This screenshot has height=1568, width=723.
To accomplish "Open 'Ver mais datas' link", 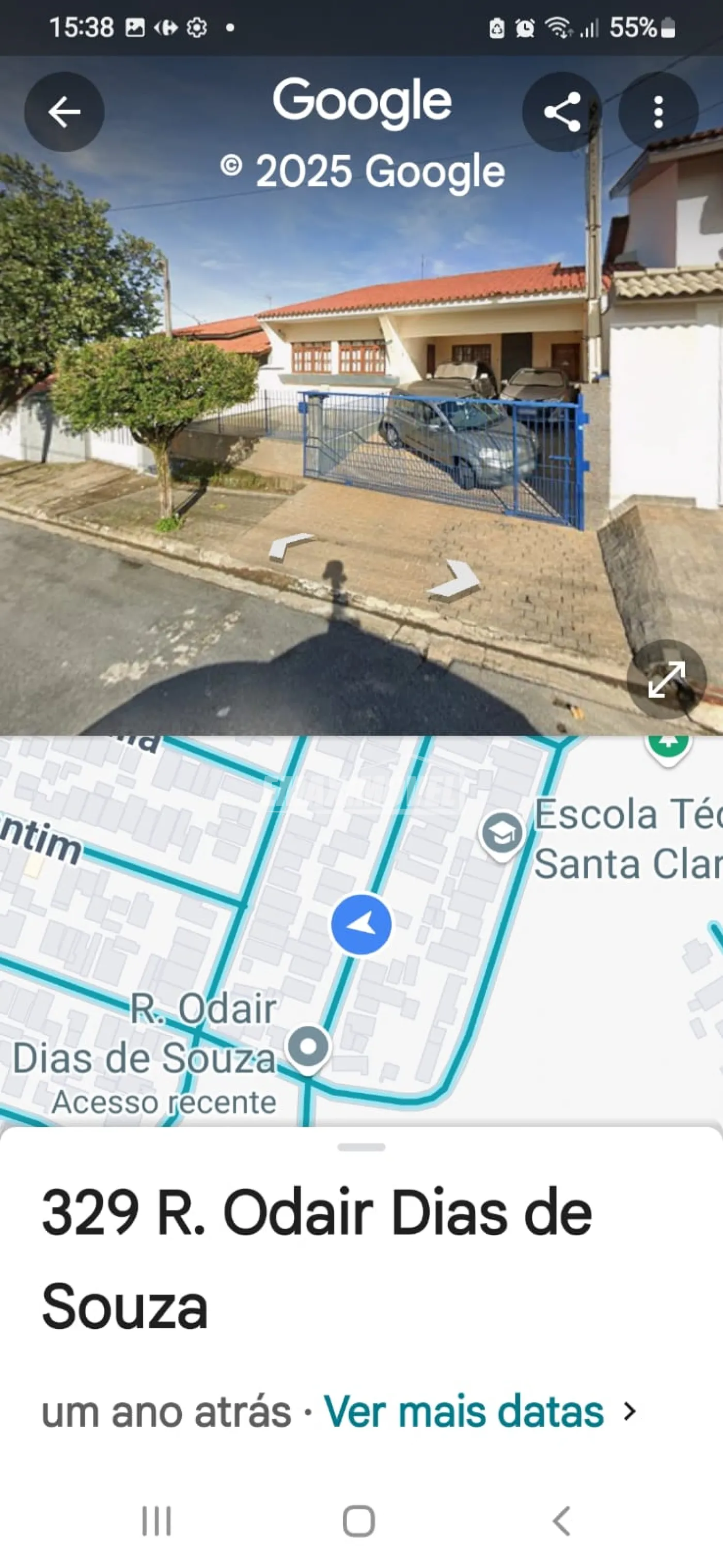I will pyautogui.click(x=464, y=1411).
